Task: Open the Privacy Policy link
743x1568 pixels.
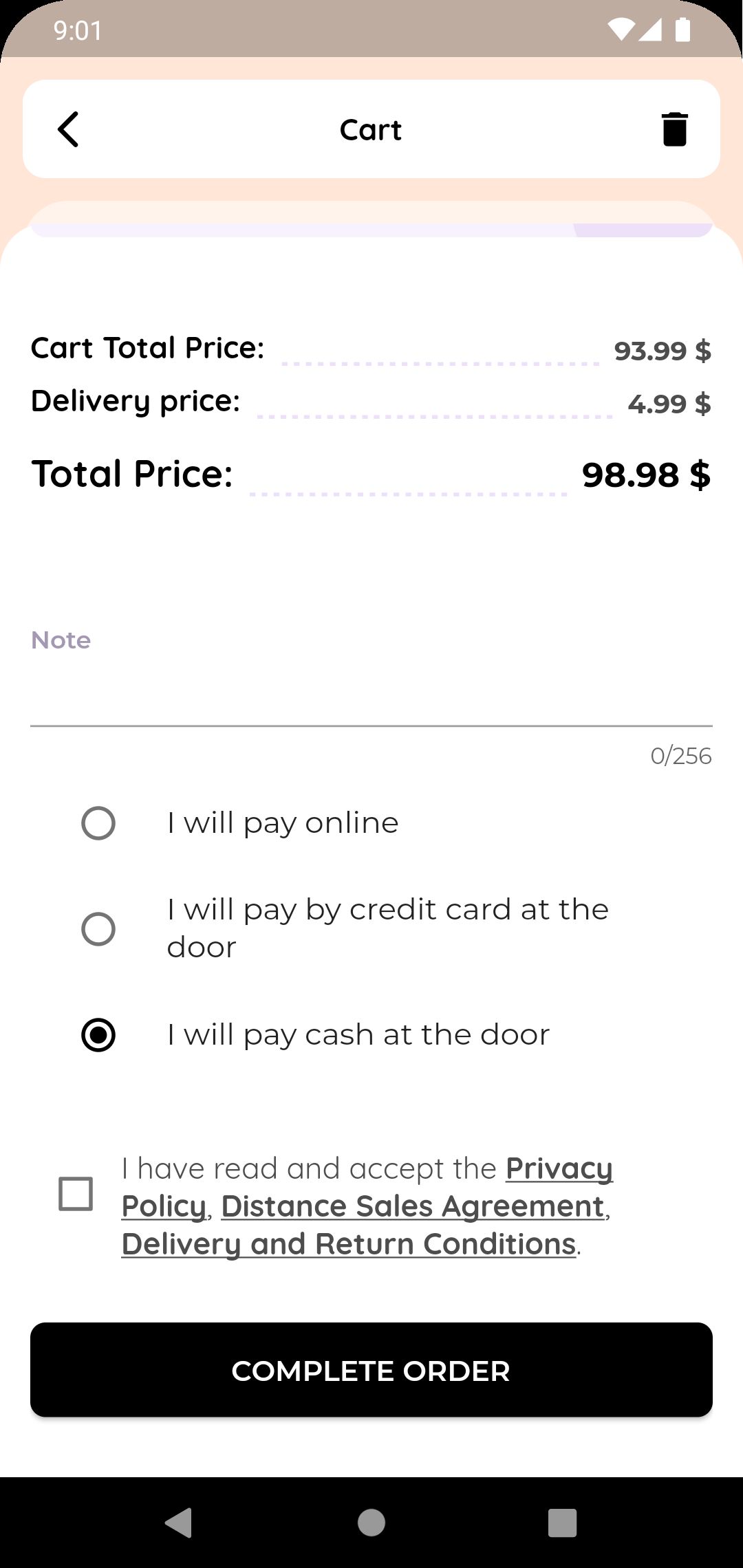Action: tap(559, 1168)
